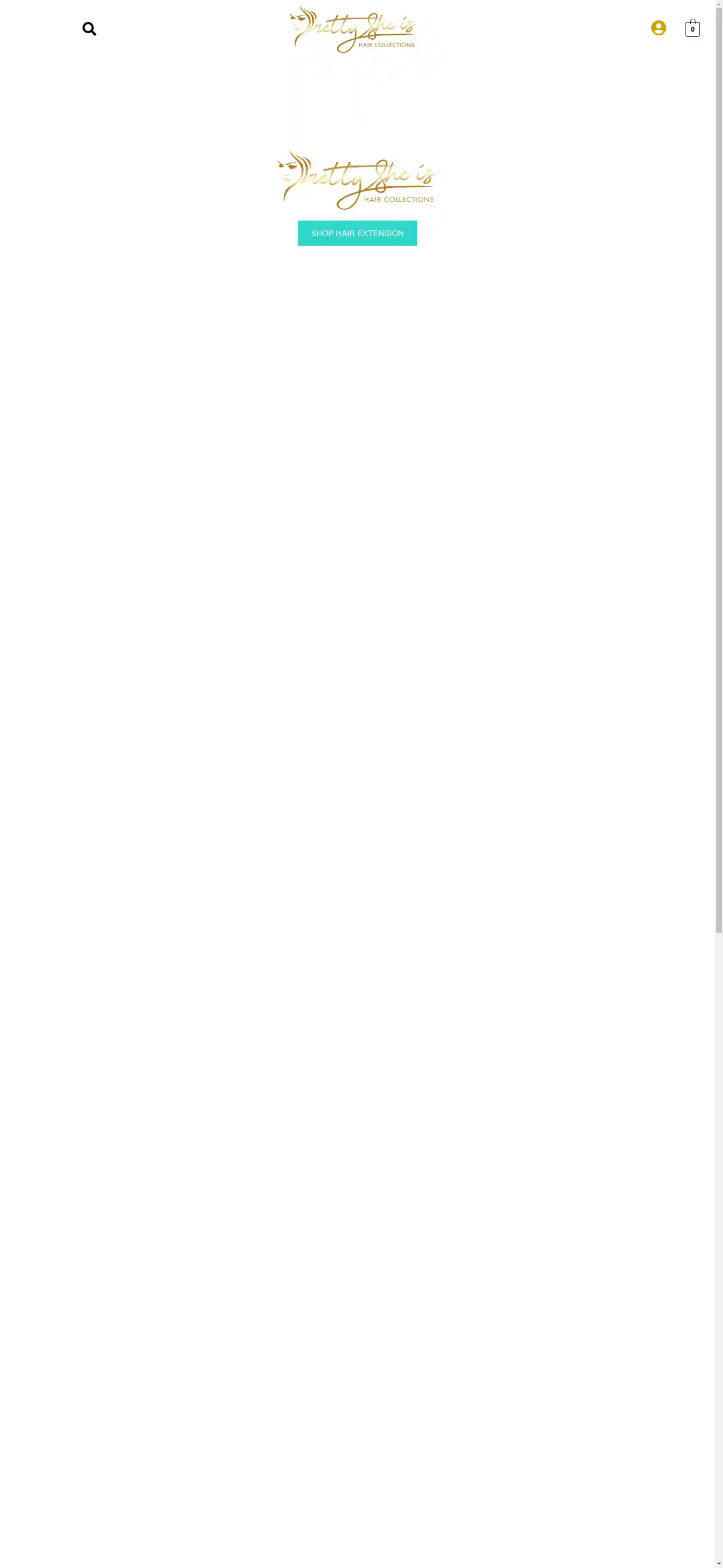723x1568 pixels.
Task: View the shopping bag cart
Action: pos(692,28)
